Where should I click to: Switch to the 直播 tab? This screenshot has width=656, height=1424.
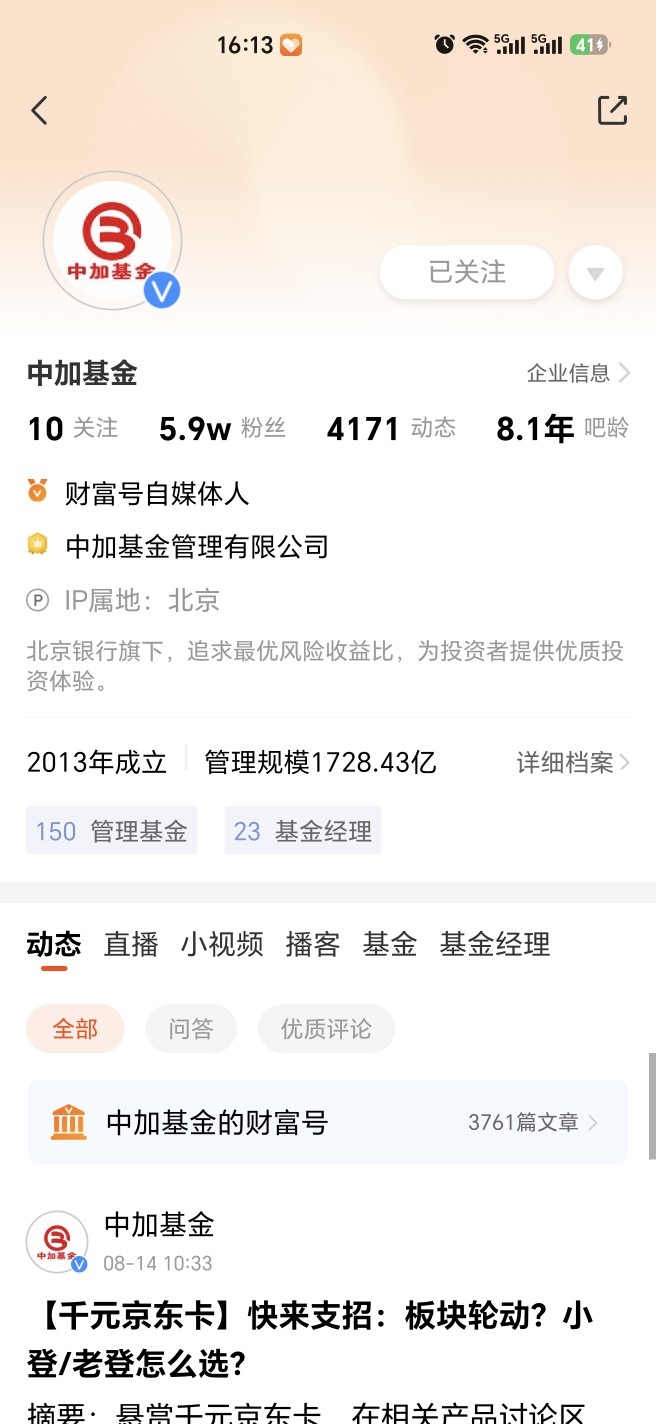[131, 944]
